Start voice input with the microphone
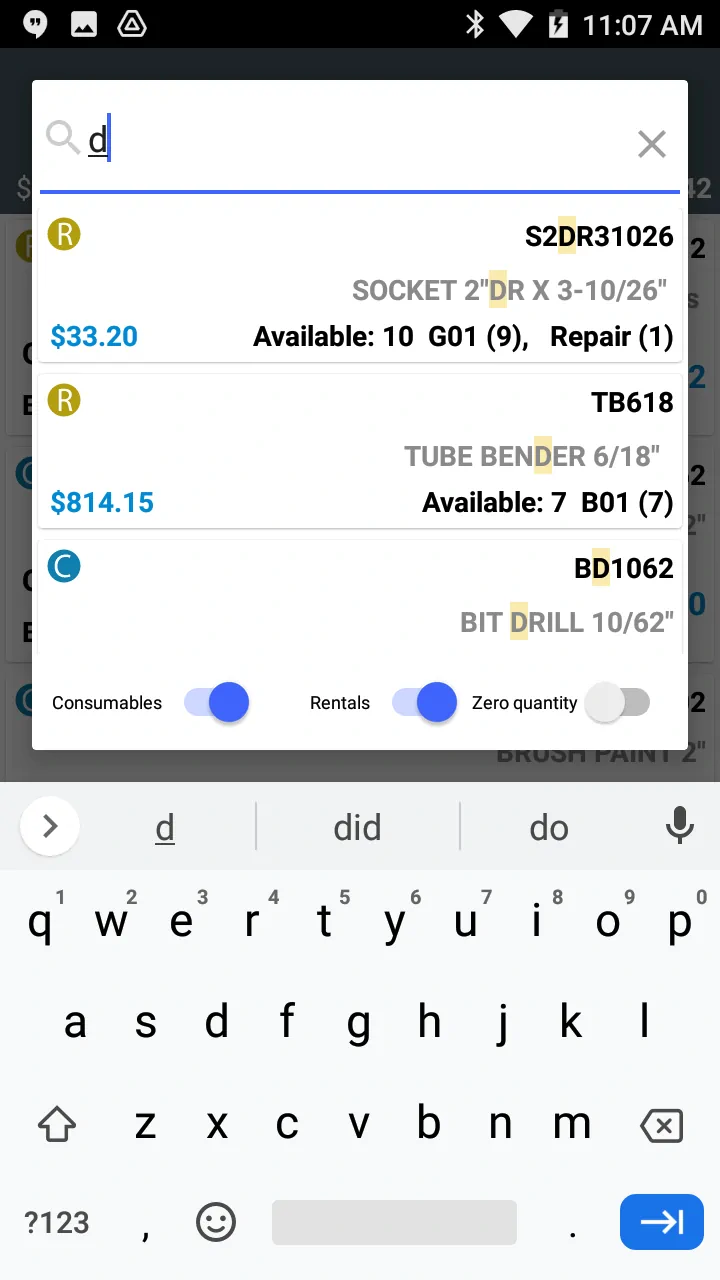This screenshot has width=720, height=1280. pyautogui.click(x=680, y=826)
